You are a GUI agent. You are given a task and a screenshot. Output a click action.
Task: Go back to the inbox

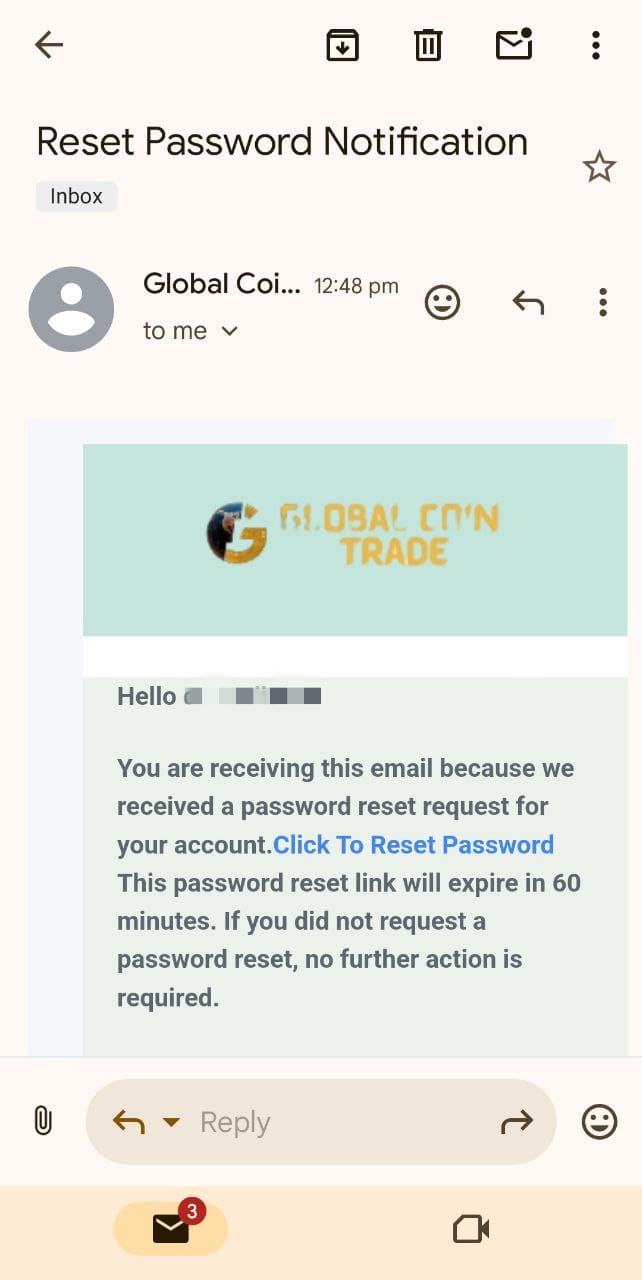coord(48,44)
